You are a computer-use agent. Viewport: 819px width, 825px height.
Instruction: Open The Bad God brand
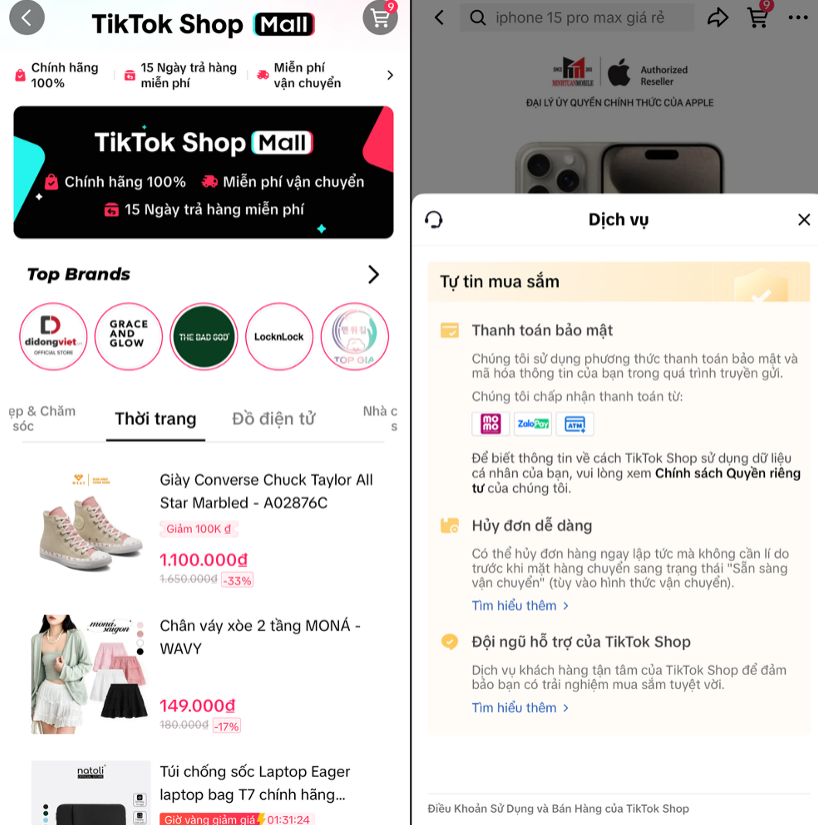click(x=204, y=337)
